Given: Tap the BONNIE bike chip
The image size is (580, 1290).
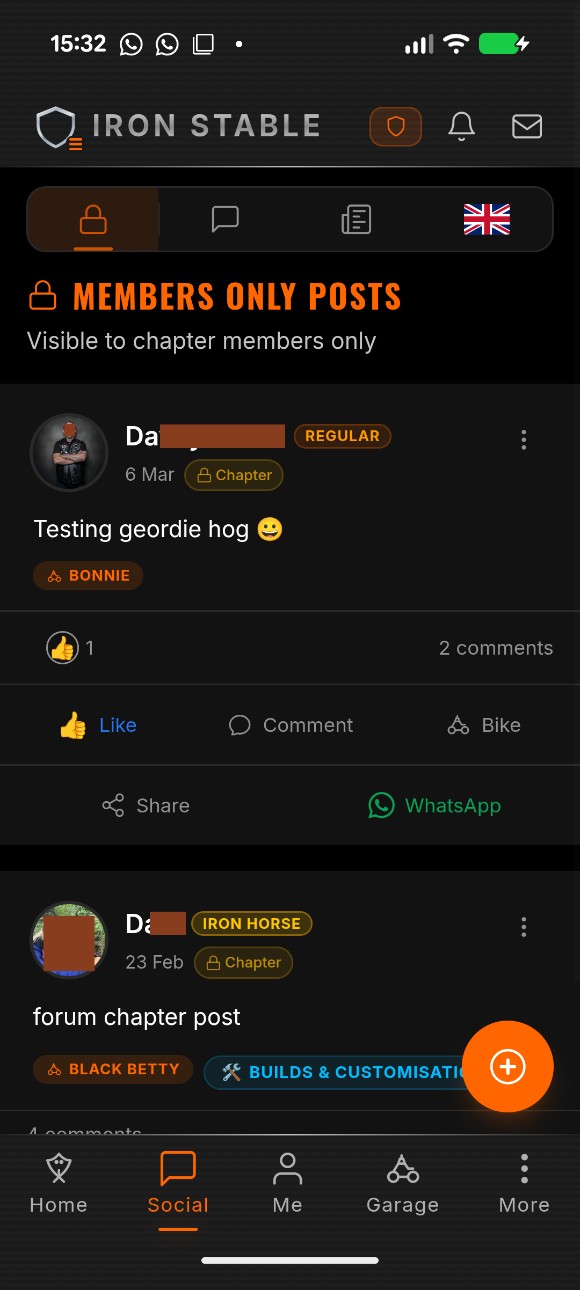Looking at the screenshot, I should [x=88, y=576].
